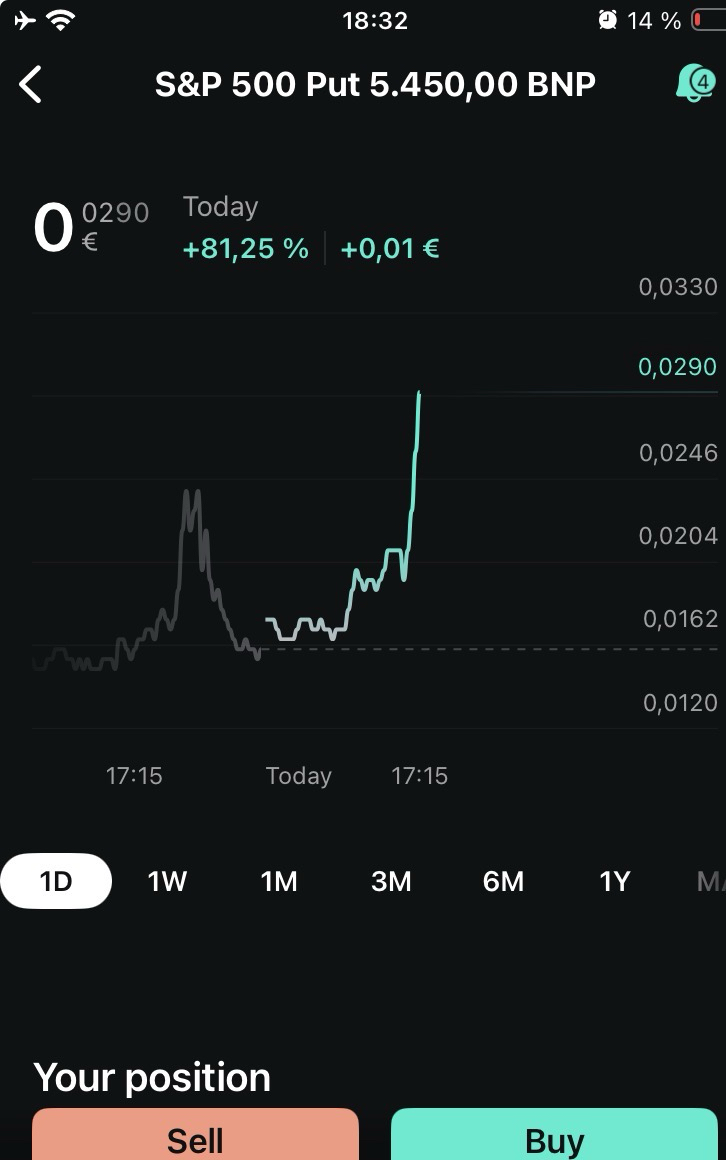Switch to the 3M timeframe
This screenshot has height=1160, width=726.
[x=391, y=881]
